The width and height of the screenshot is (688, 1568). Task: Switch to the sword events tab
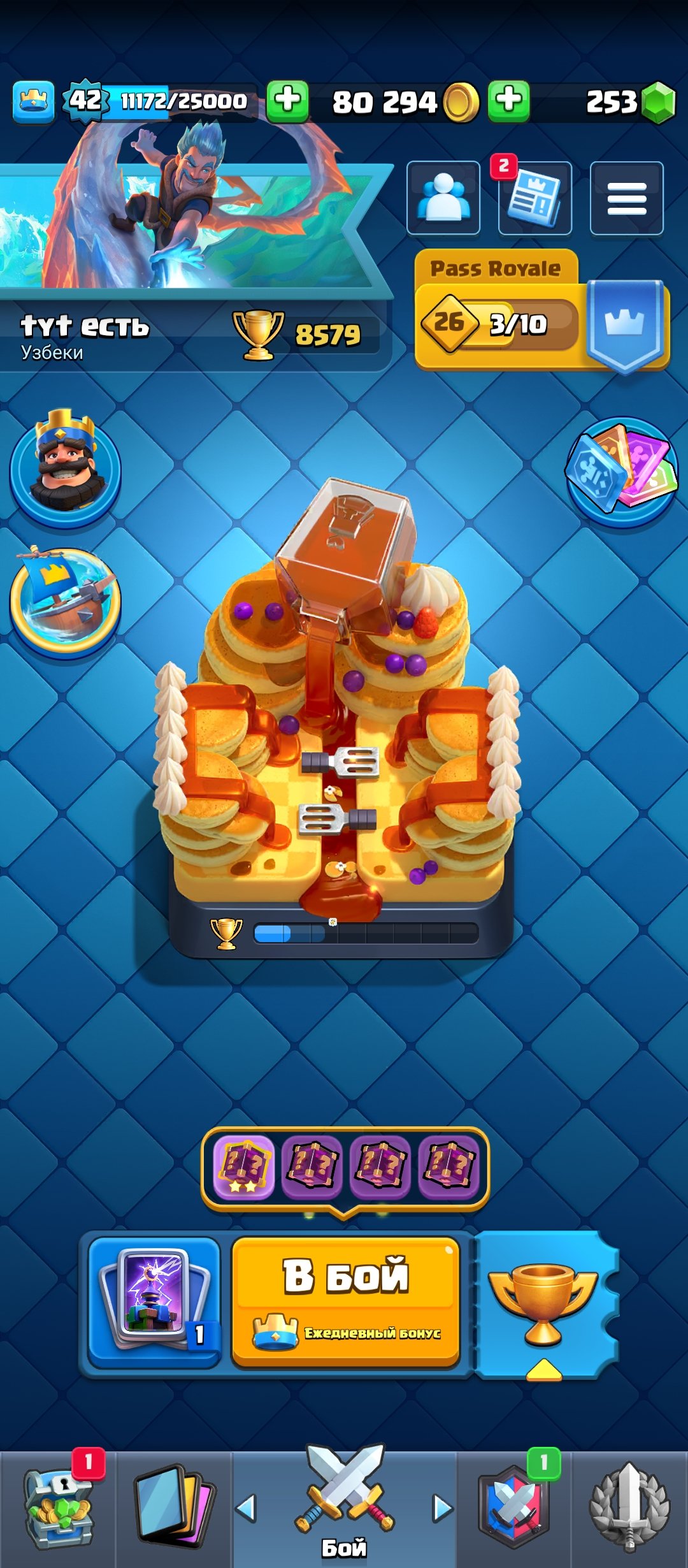(629, 1508)
